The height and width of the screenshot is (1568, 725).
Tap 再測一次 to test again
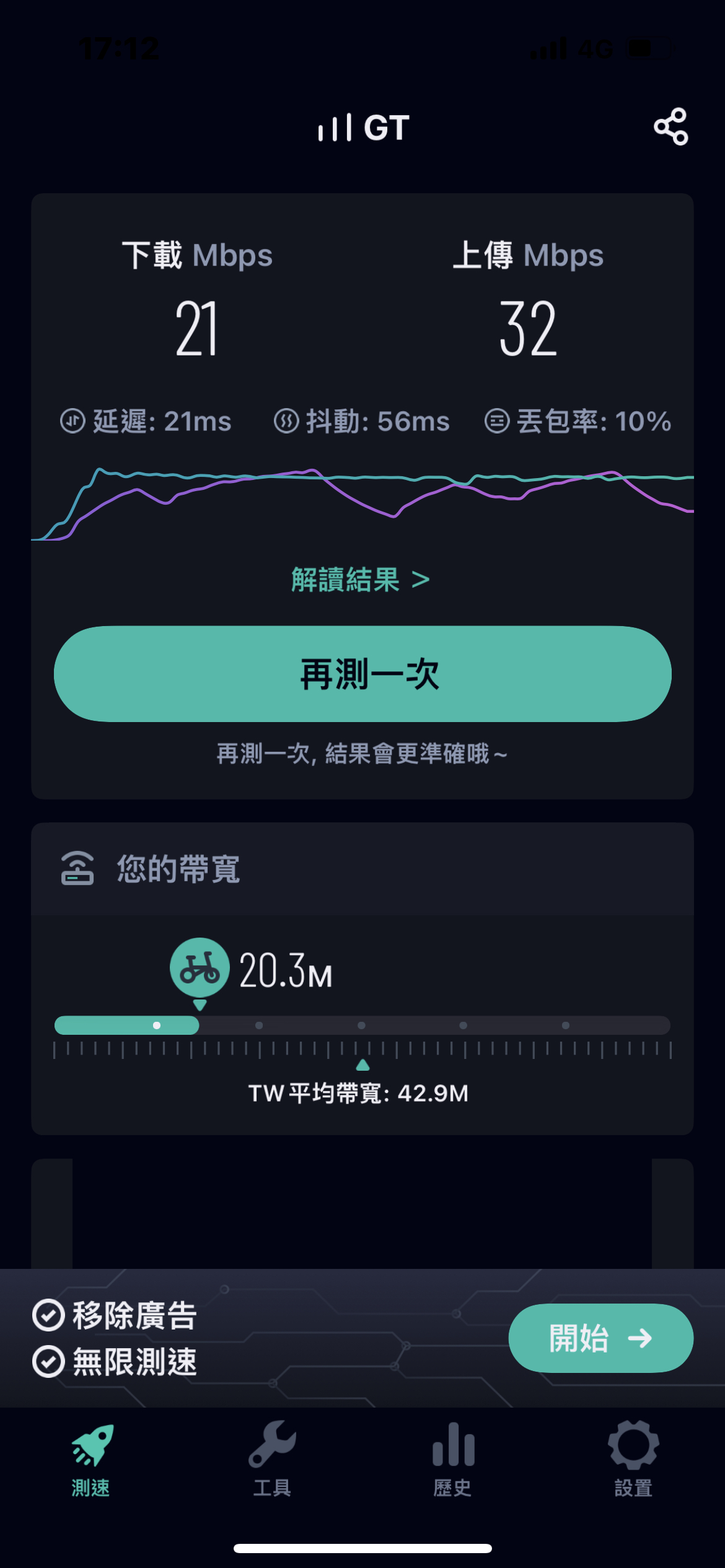coord(362,674)
